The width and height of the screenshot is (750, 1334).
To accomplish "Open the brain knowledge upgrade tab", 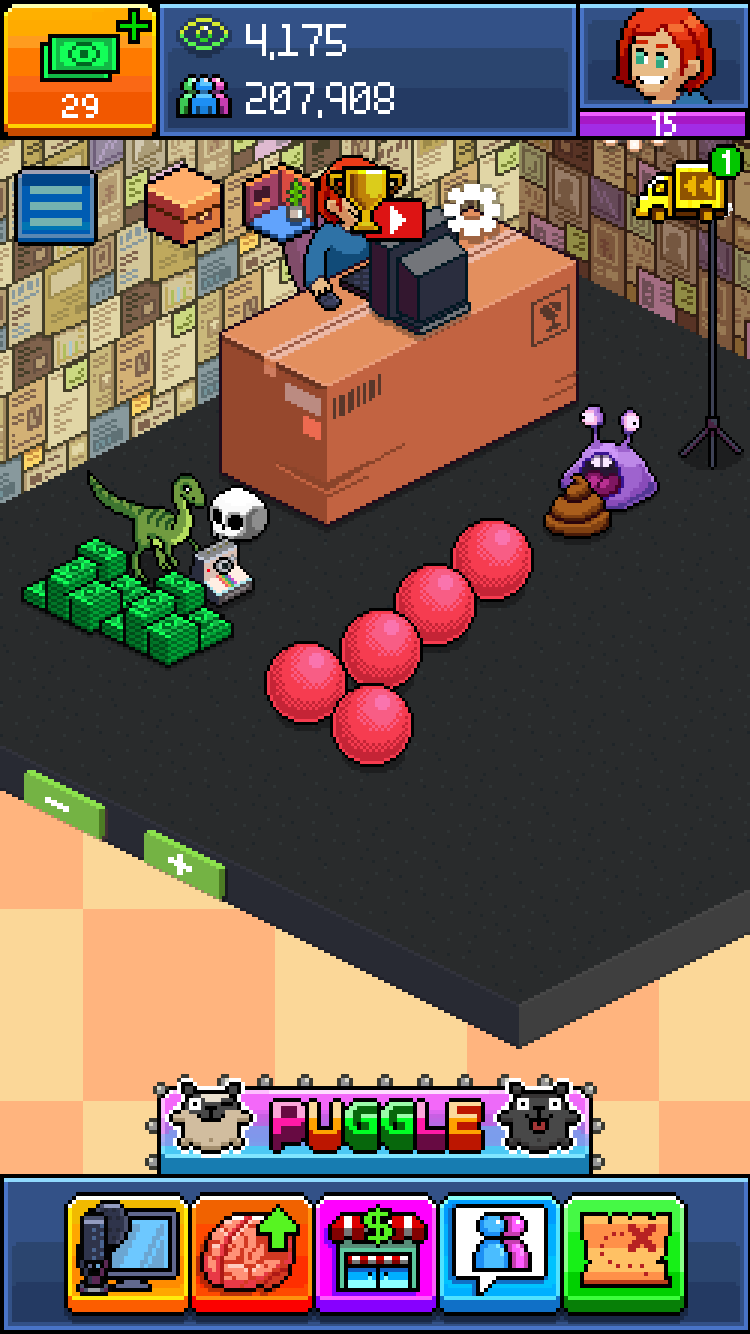I will pos(252,1253).
